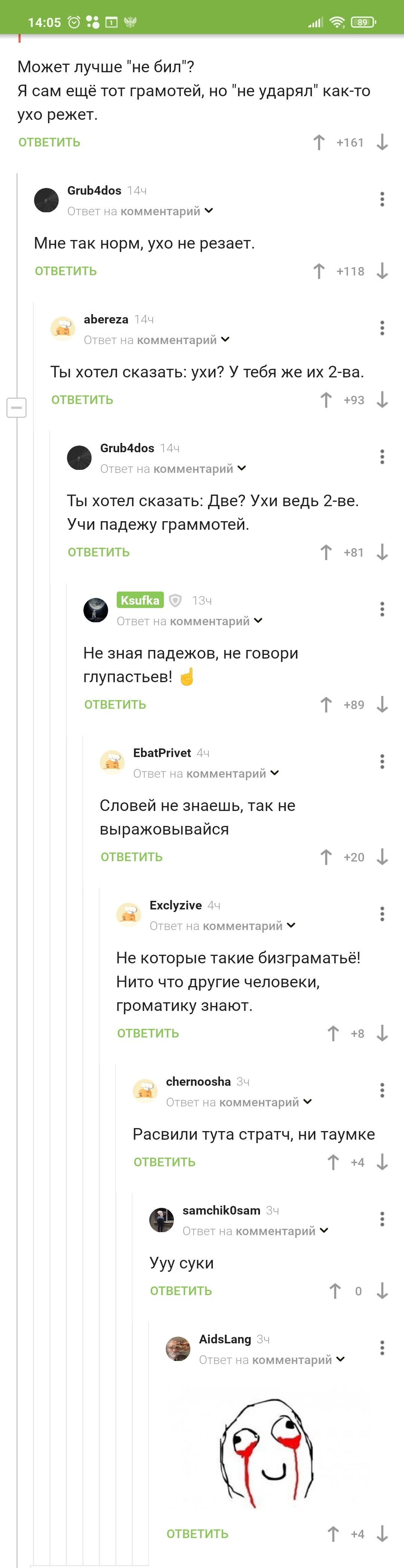Upvote abereza's comment about ears
Screen dimensions: 404x1568
click(x=326, y=400)
